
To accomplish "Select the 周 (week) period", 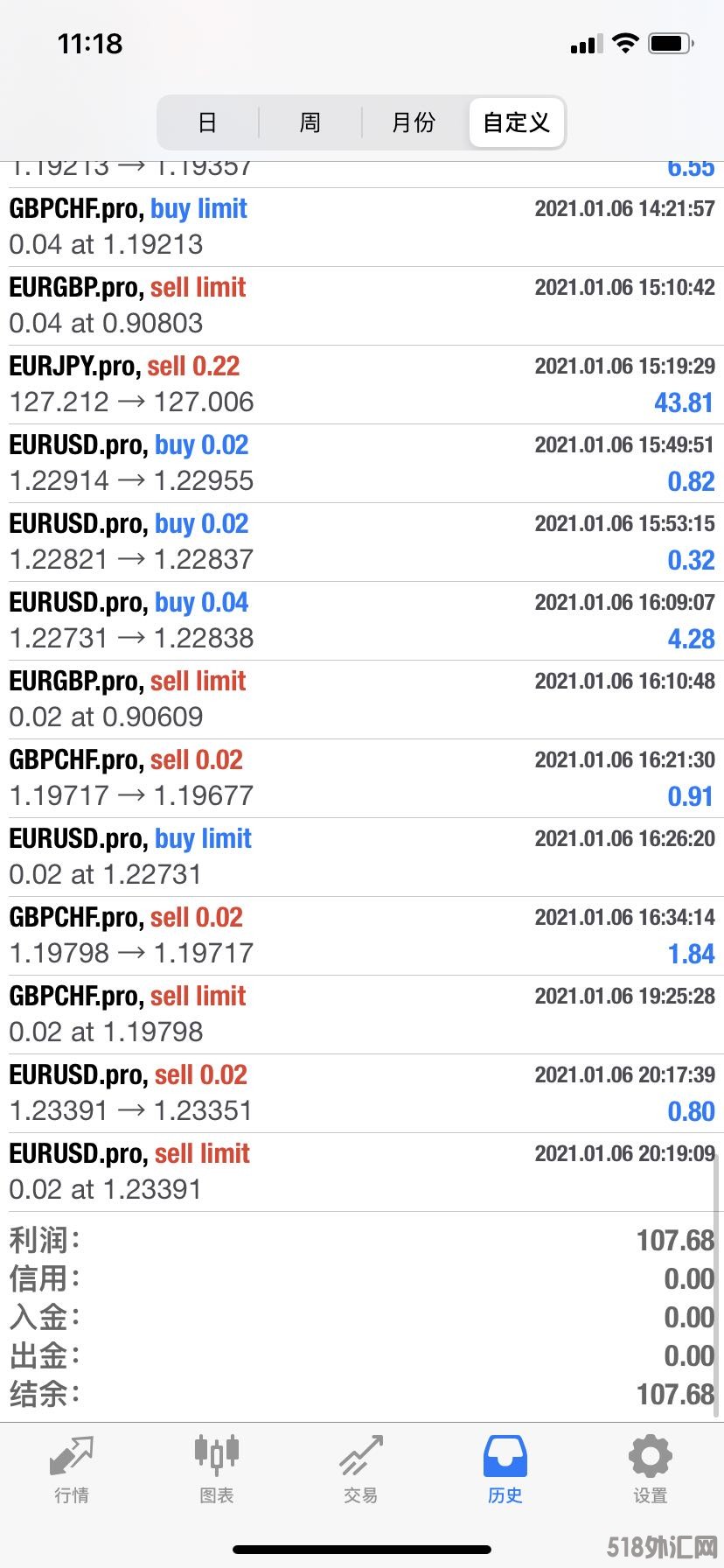I will coord(310,122).
